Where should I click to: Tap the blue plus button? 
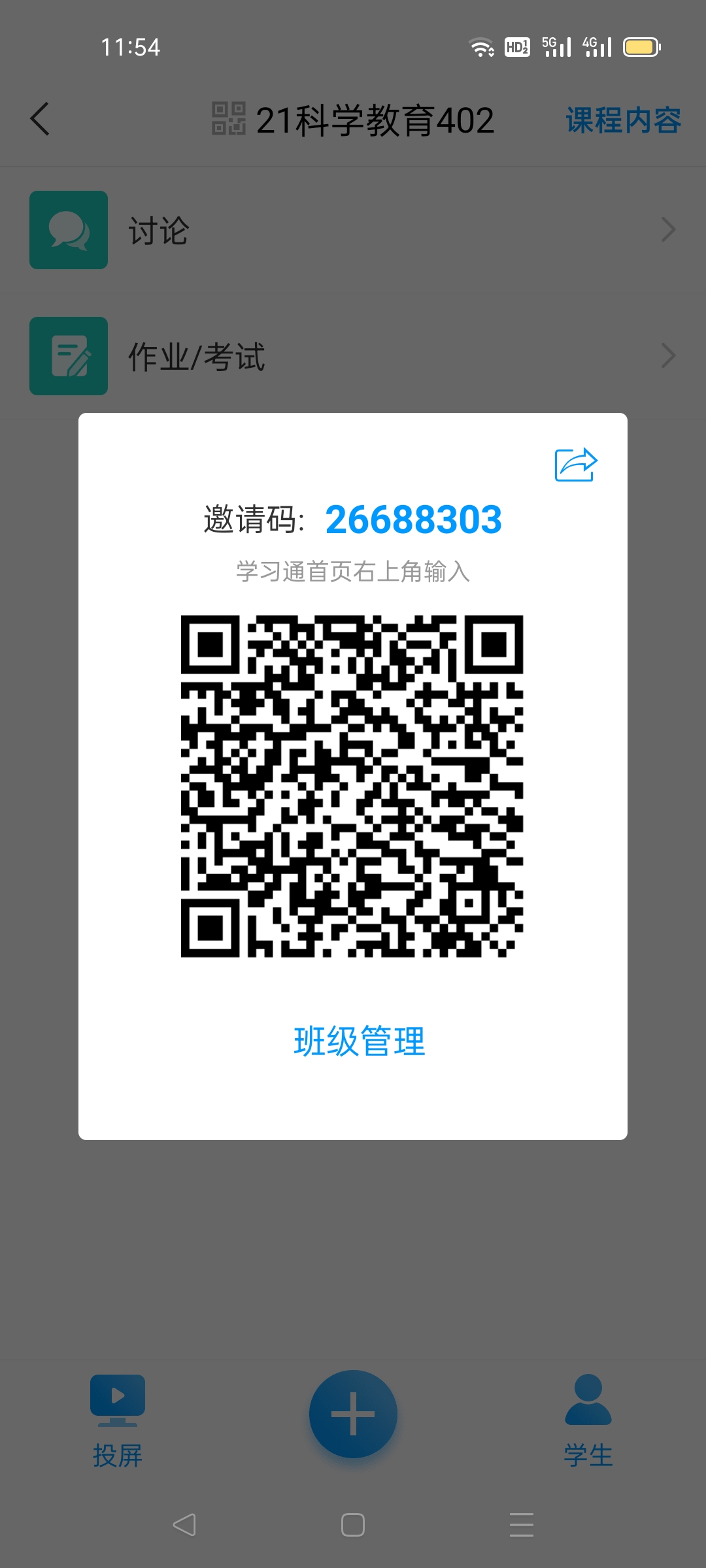click(x=353, y=1414)
